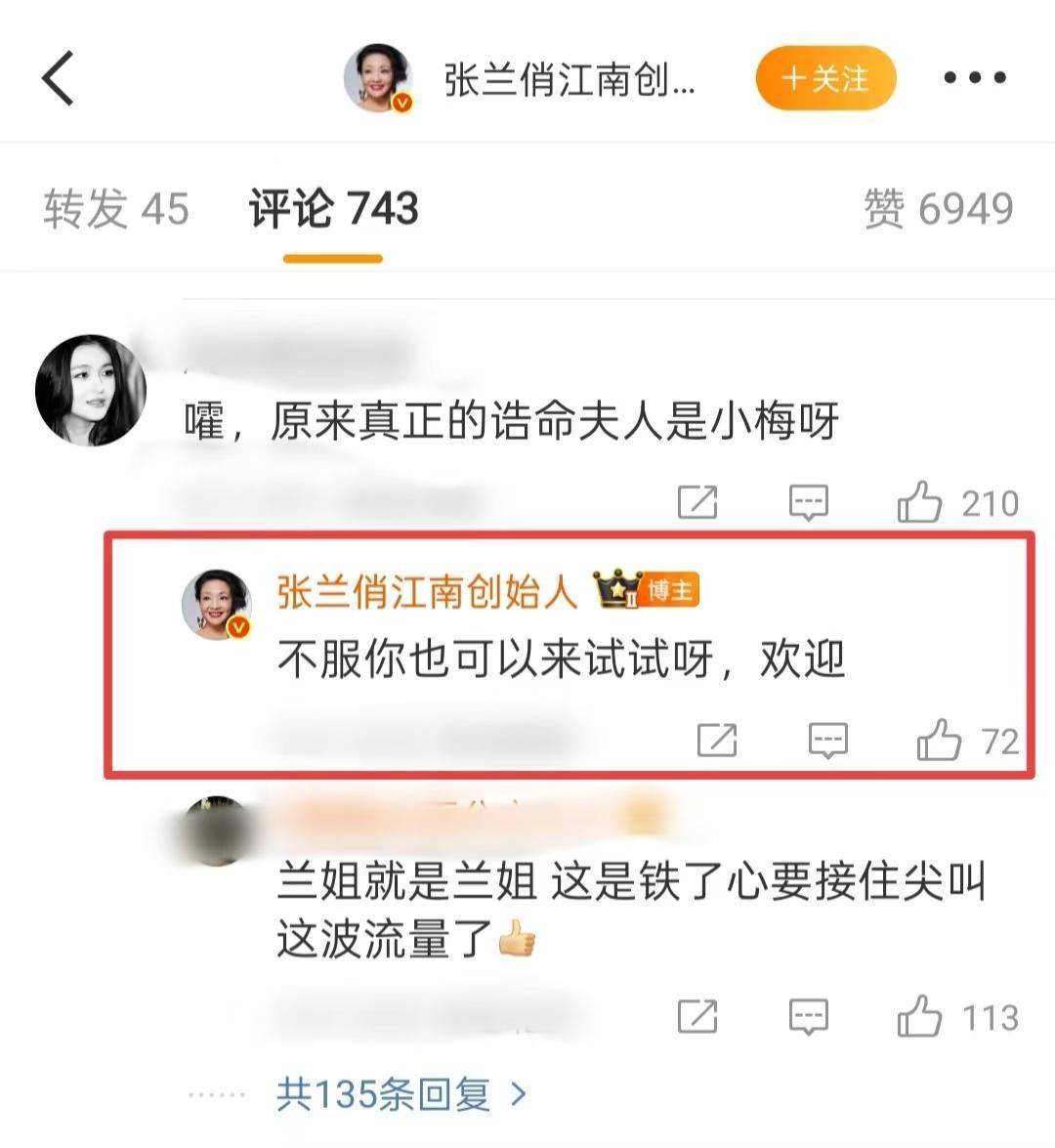Like the comment about 诰命夫人是小梅
The height and width of the screenshot is (1148, 1055).
coord(919,502)
